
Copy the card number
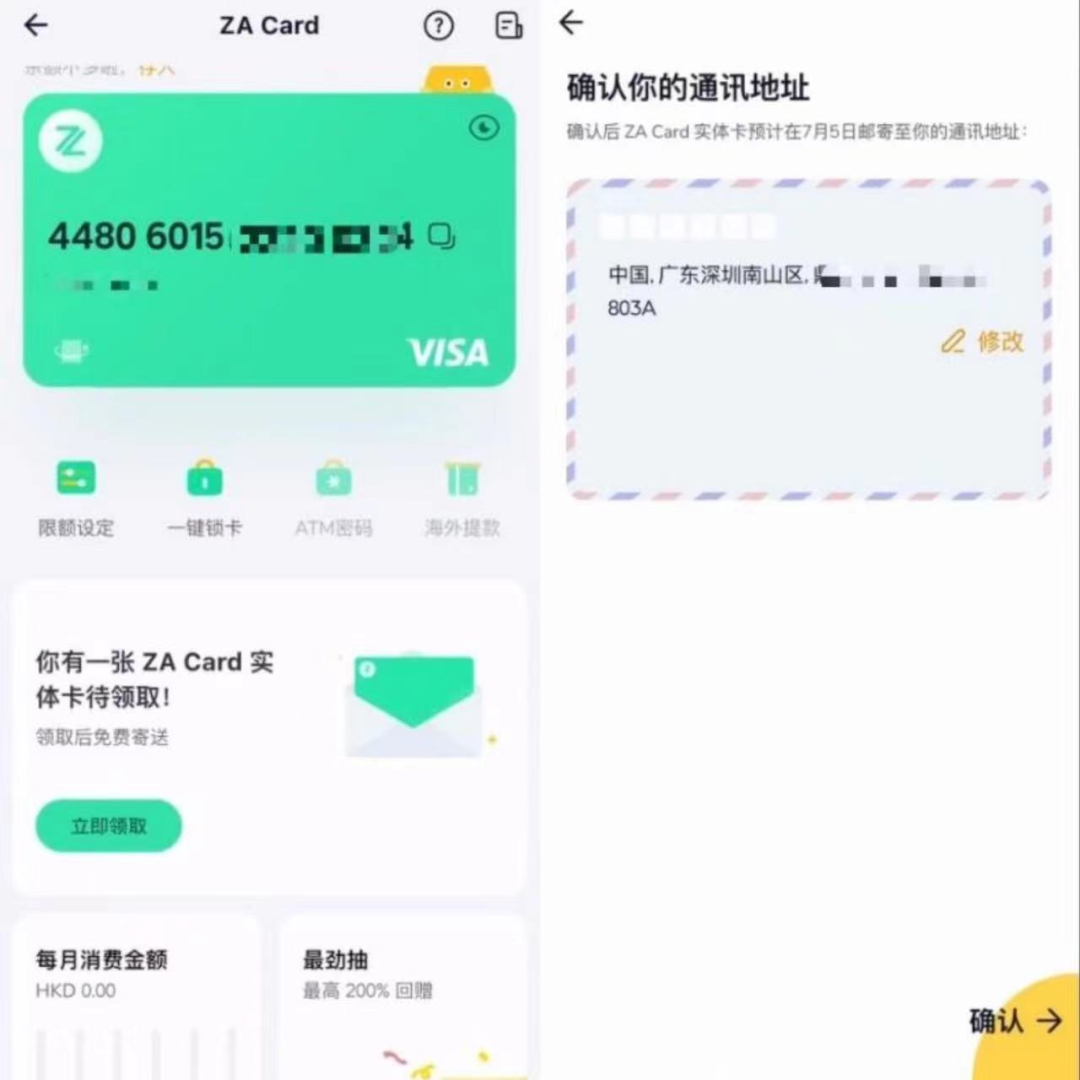[442, 236]
